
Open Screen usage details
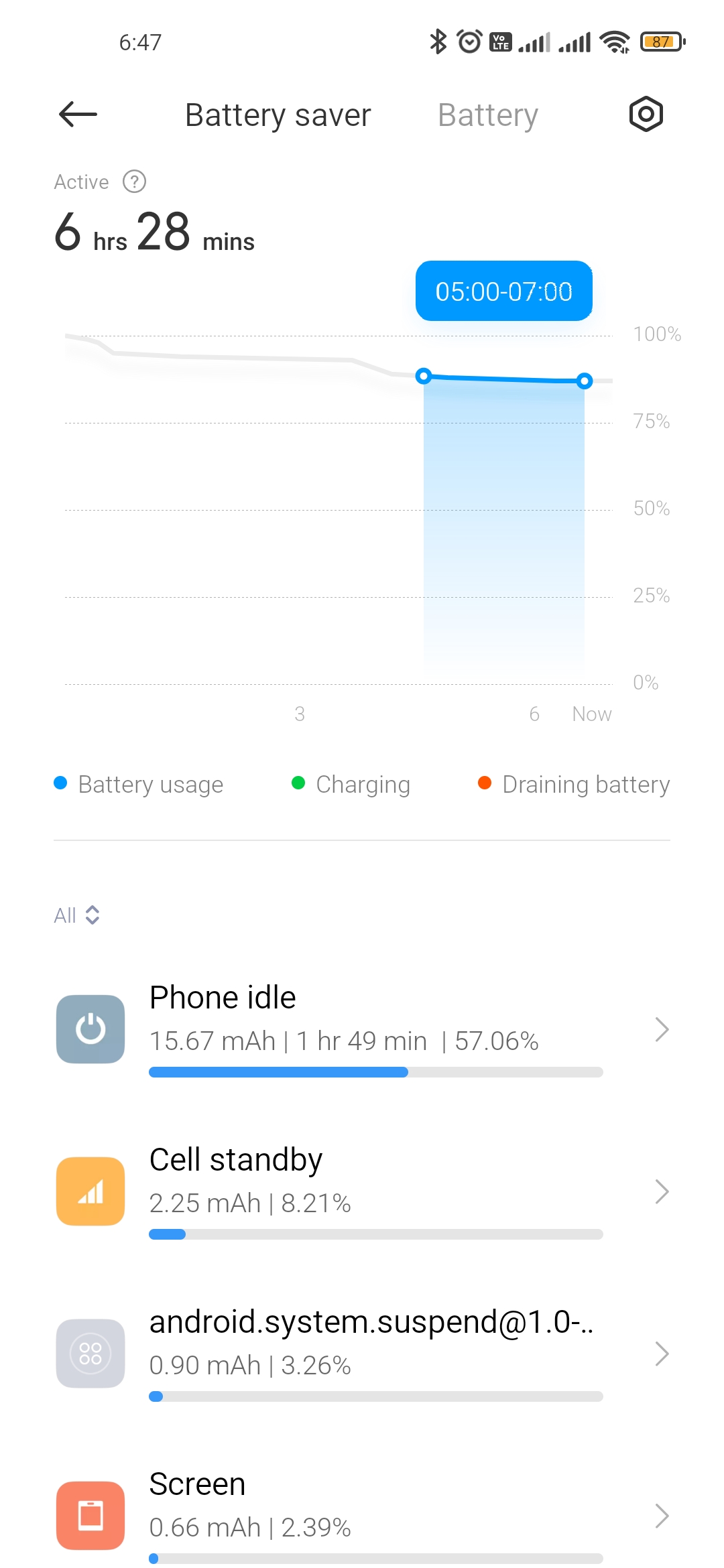click(x=362, y=1514)
